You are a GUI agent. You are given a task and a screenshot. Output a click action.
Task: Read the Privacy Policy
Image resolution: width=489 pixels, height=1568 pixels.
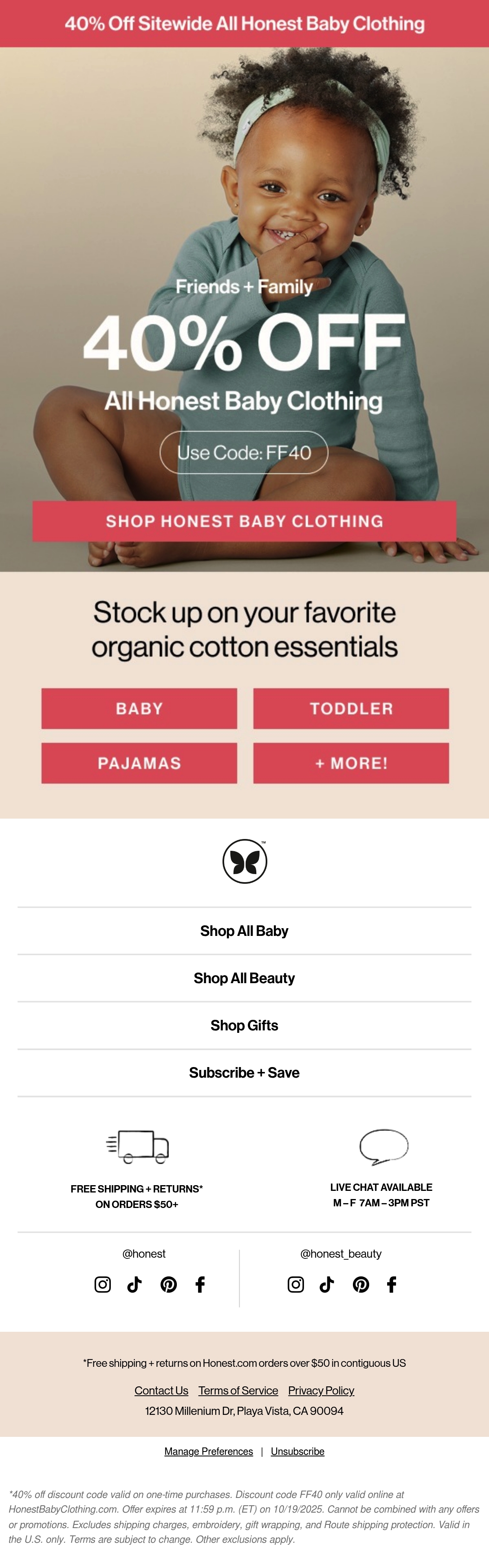point(321,1390)
